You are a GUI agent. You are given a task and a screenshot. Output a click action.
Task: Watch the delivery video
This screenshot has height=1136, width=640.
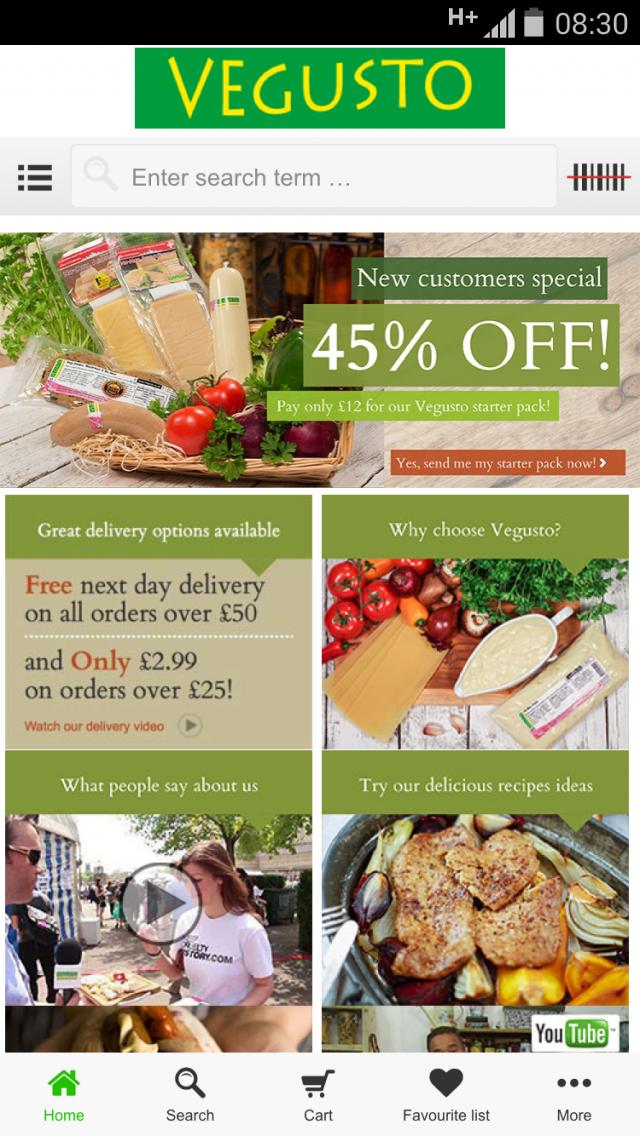[112, 726]
